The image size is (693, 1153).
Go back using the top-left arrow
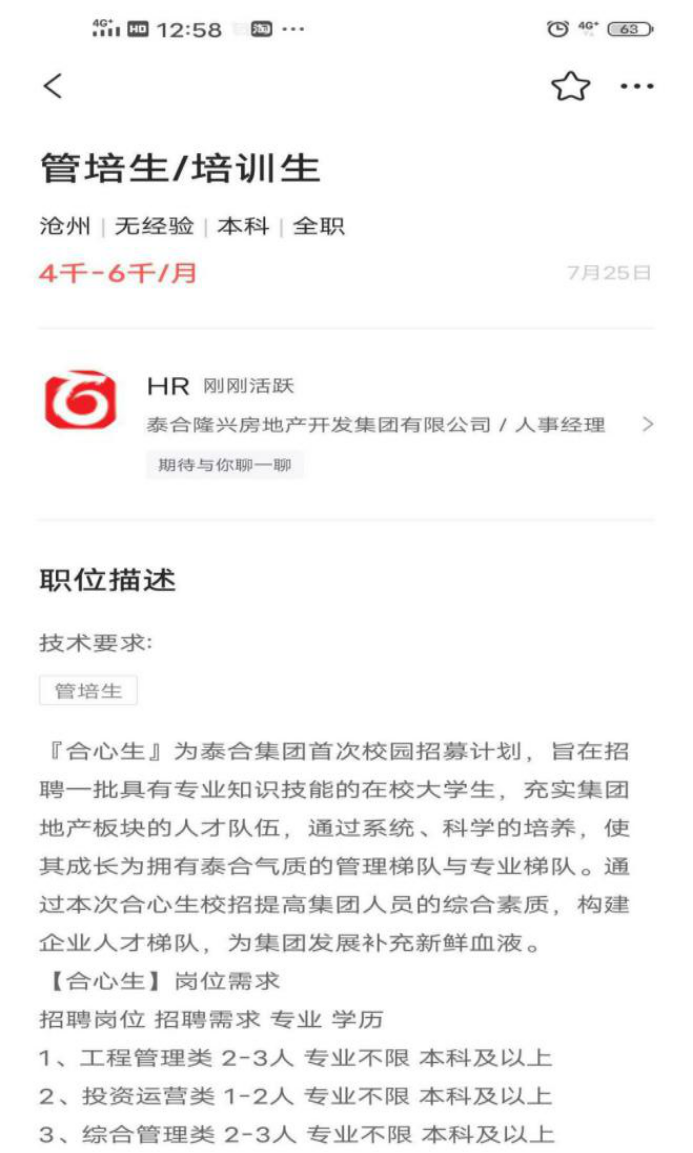click(x=53, y=86)
